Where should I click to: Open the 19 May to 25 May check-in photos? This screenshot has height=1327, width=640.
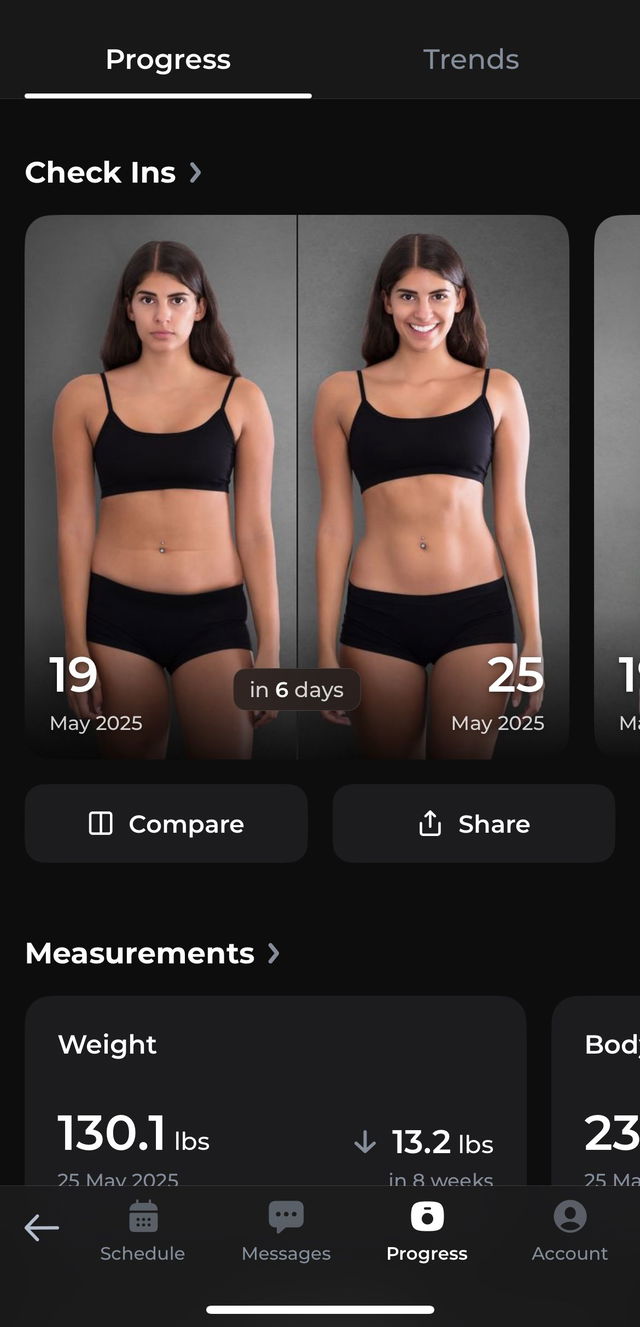coord(296,485)
